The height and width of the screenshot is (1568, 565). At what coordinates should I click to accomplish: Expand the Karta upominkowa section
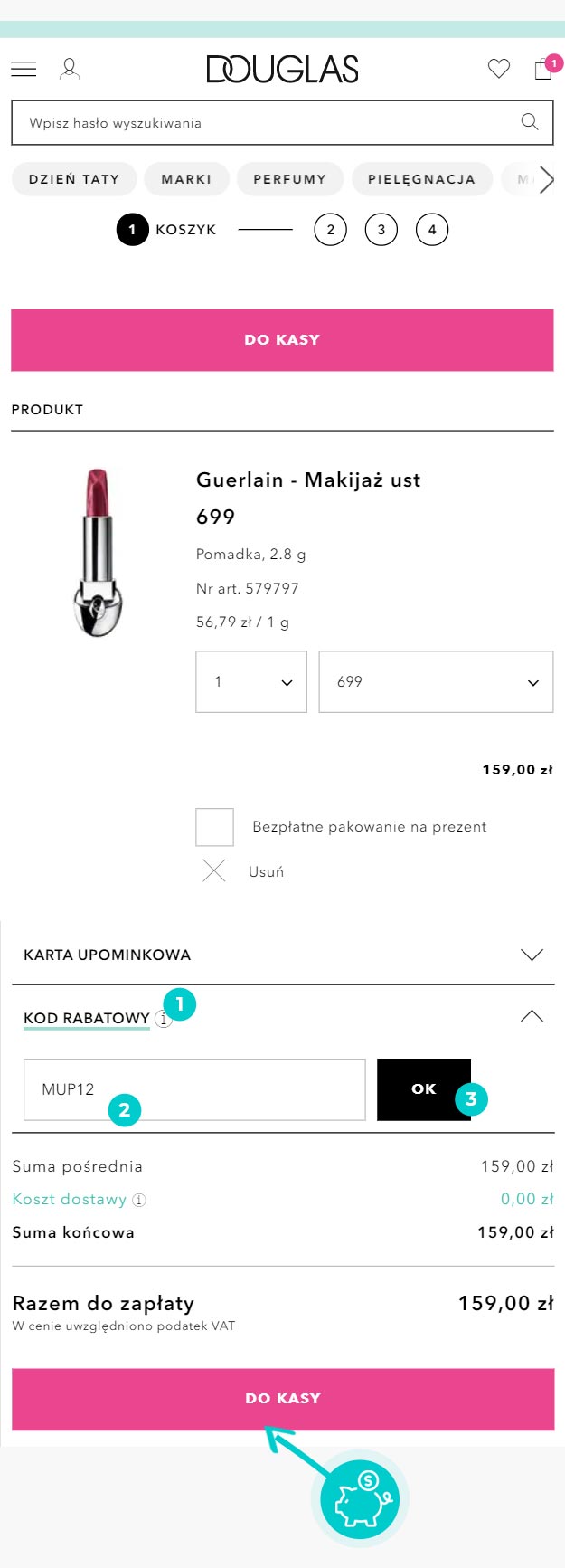coord(282,955)
